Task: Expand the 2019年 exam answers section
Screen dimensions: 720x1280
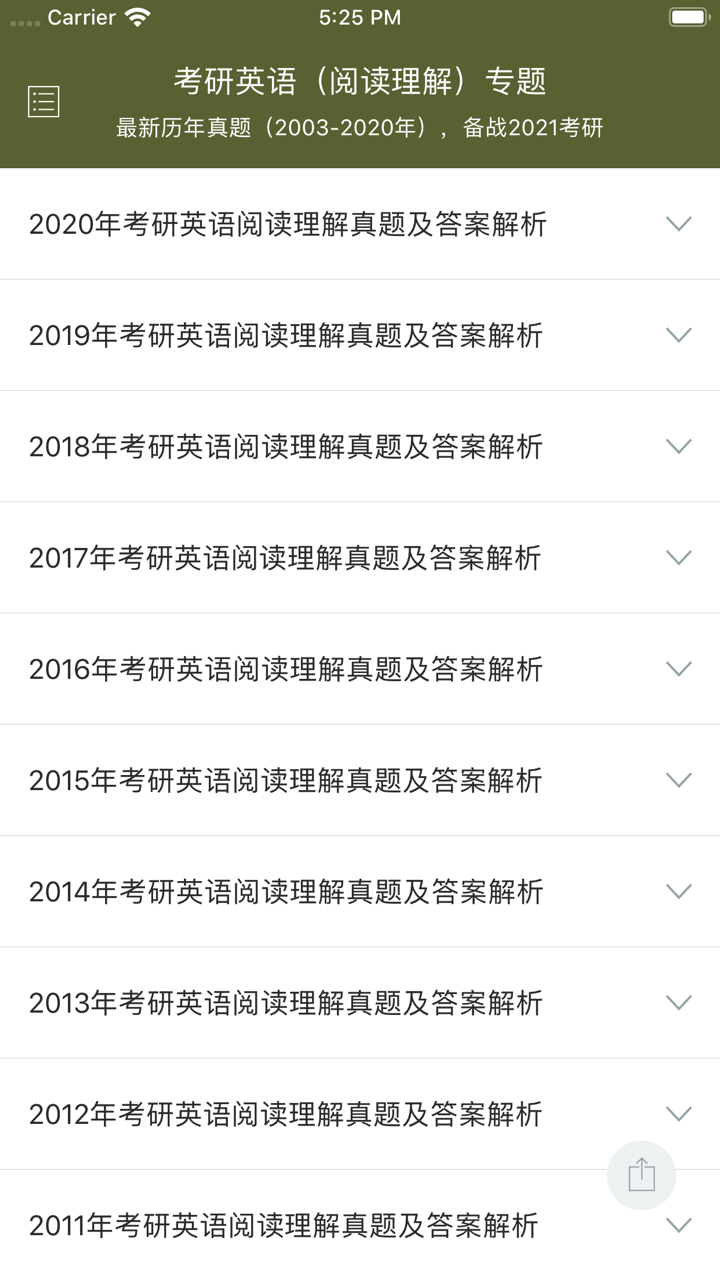Action: pyautogui.click(x=287, y=336)
